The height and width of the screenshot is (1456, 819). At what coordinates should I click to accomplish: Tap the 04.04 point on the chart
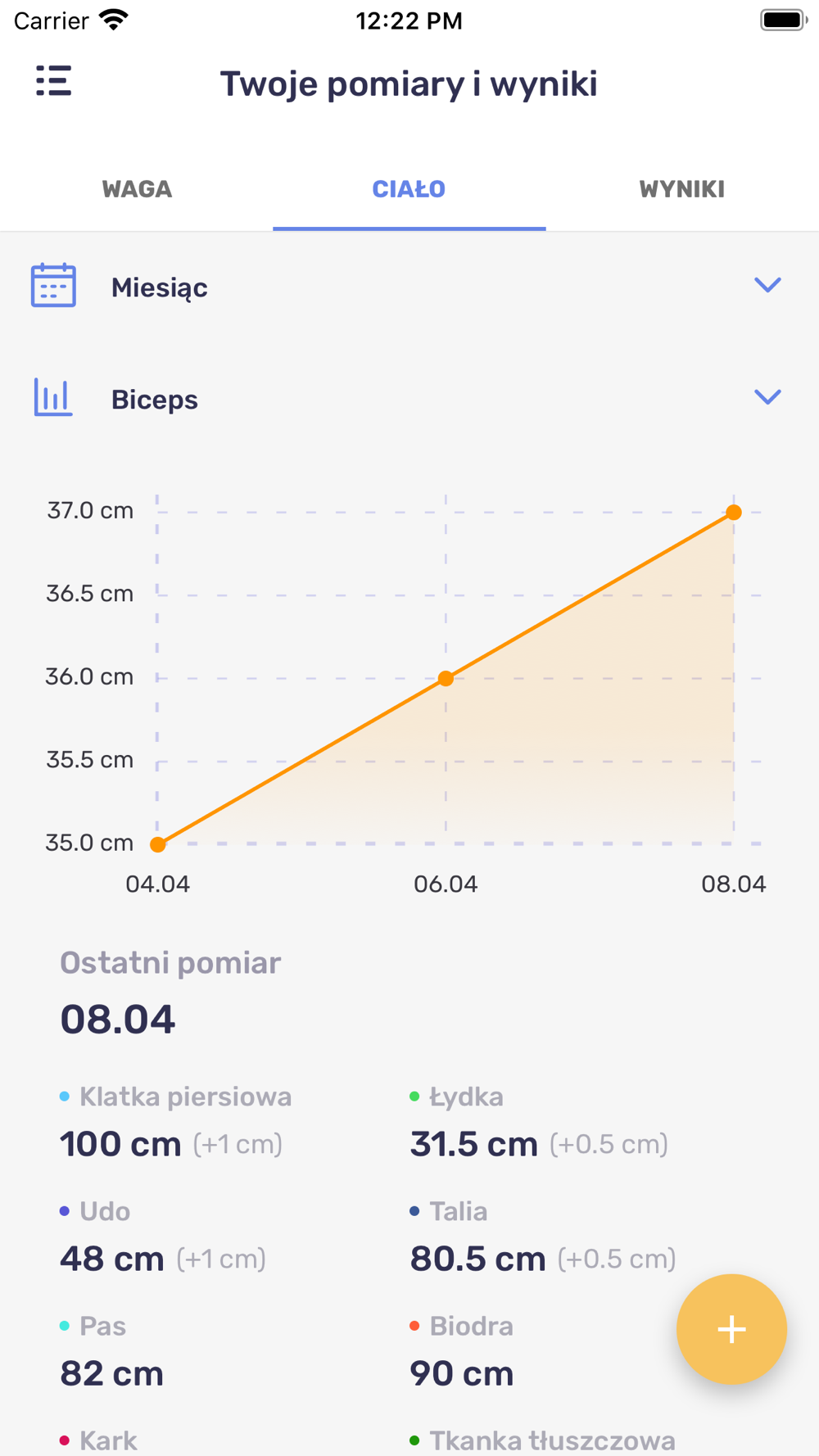(x=158, y=844)
